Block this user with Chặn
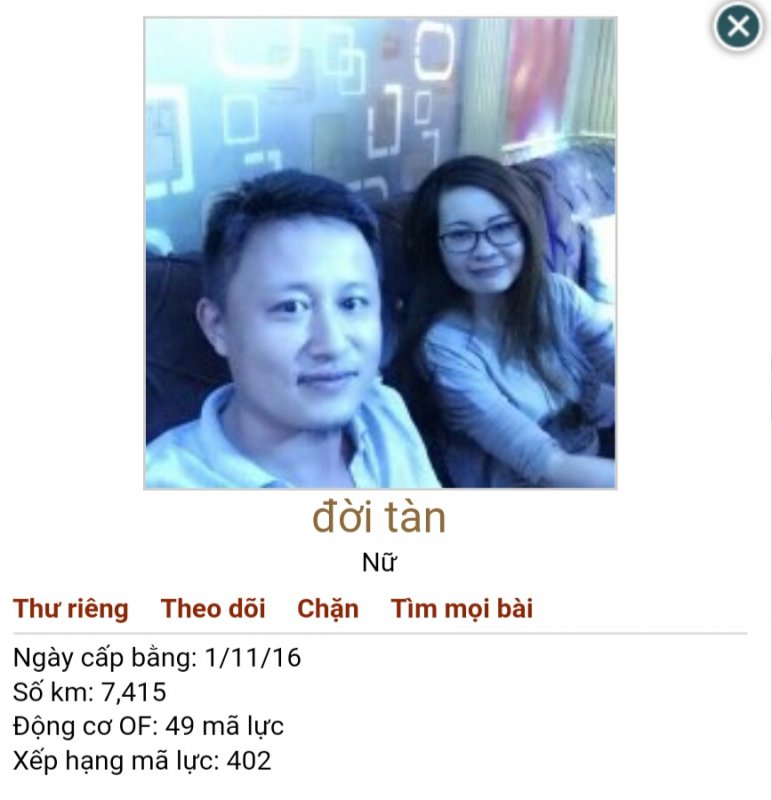772x800 pixels. point(328,608)
